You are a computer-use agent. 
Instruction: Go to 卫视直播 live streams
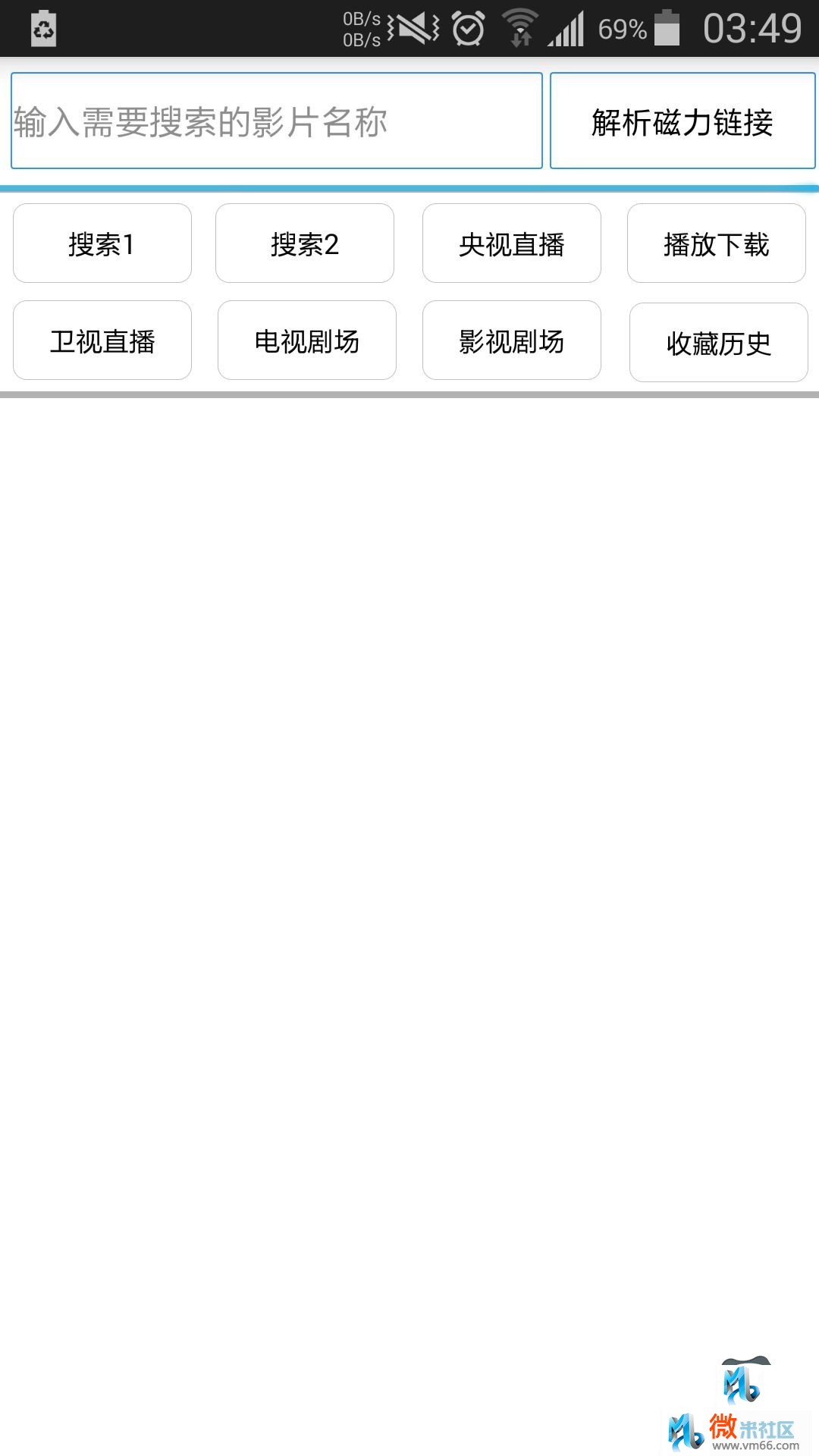102,340
